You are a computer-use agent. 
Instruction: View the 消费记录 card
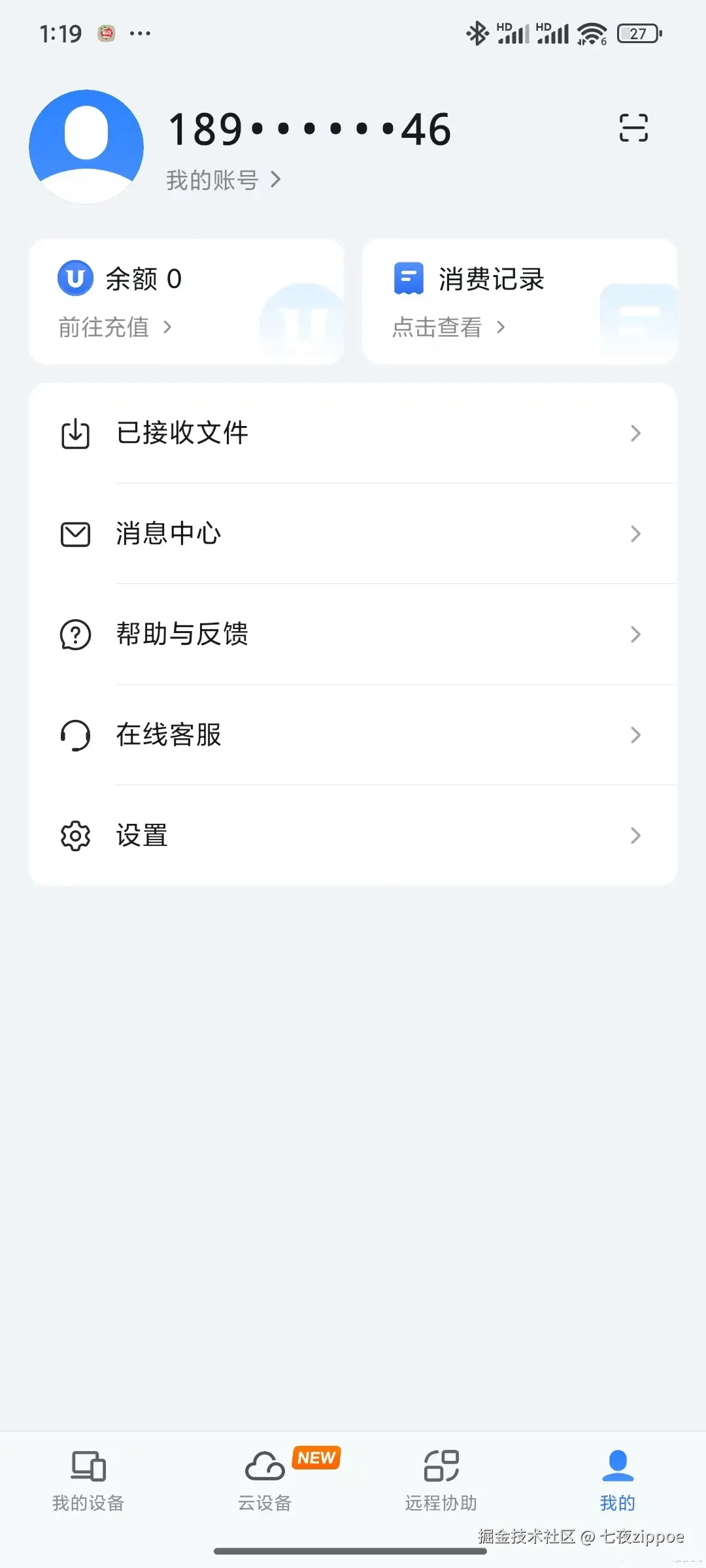519,302
